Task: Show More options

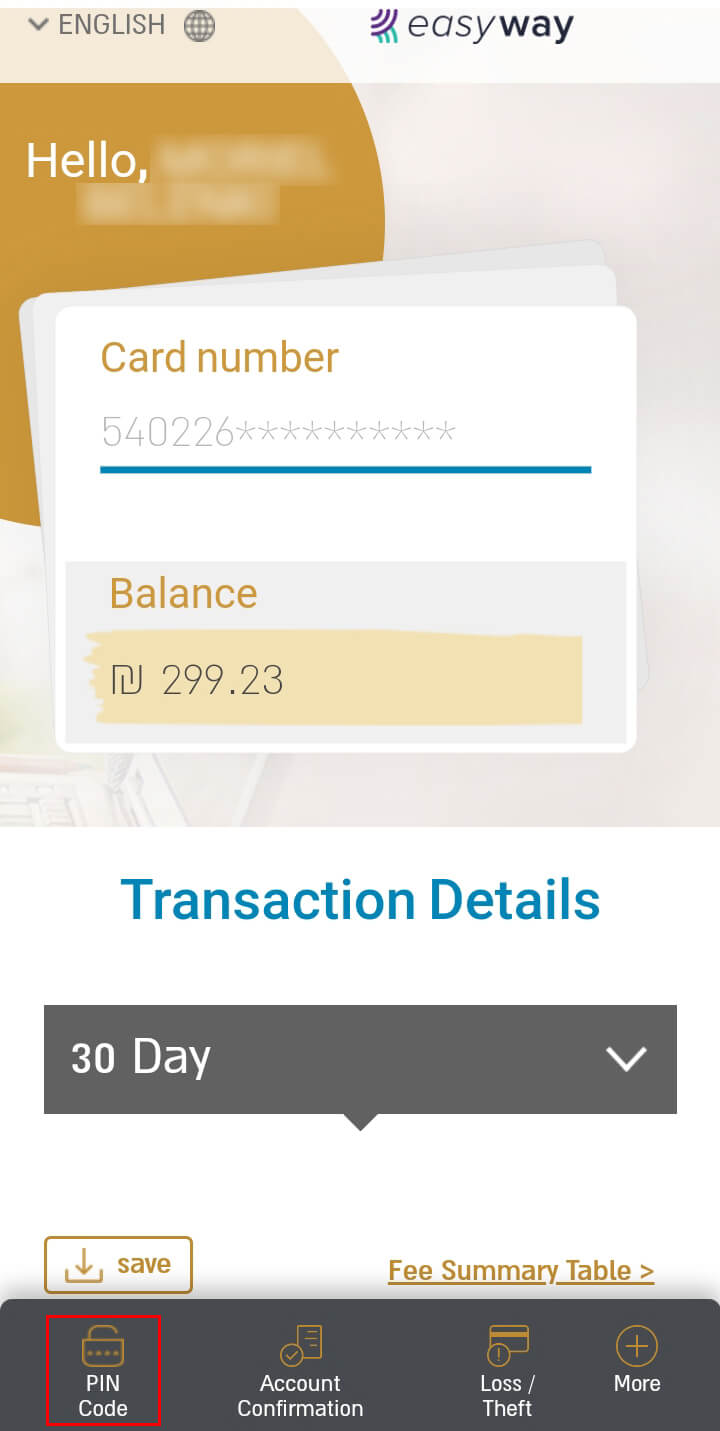Action: click(637, 1360)
